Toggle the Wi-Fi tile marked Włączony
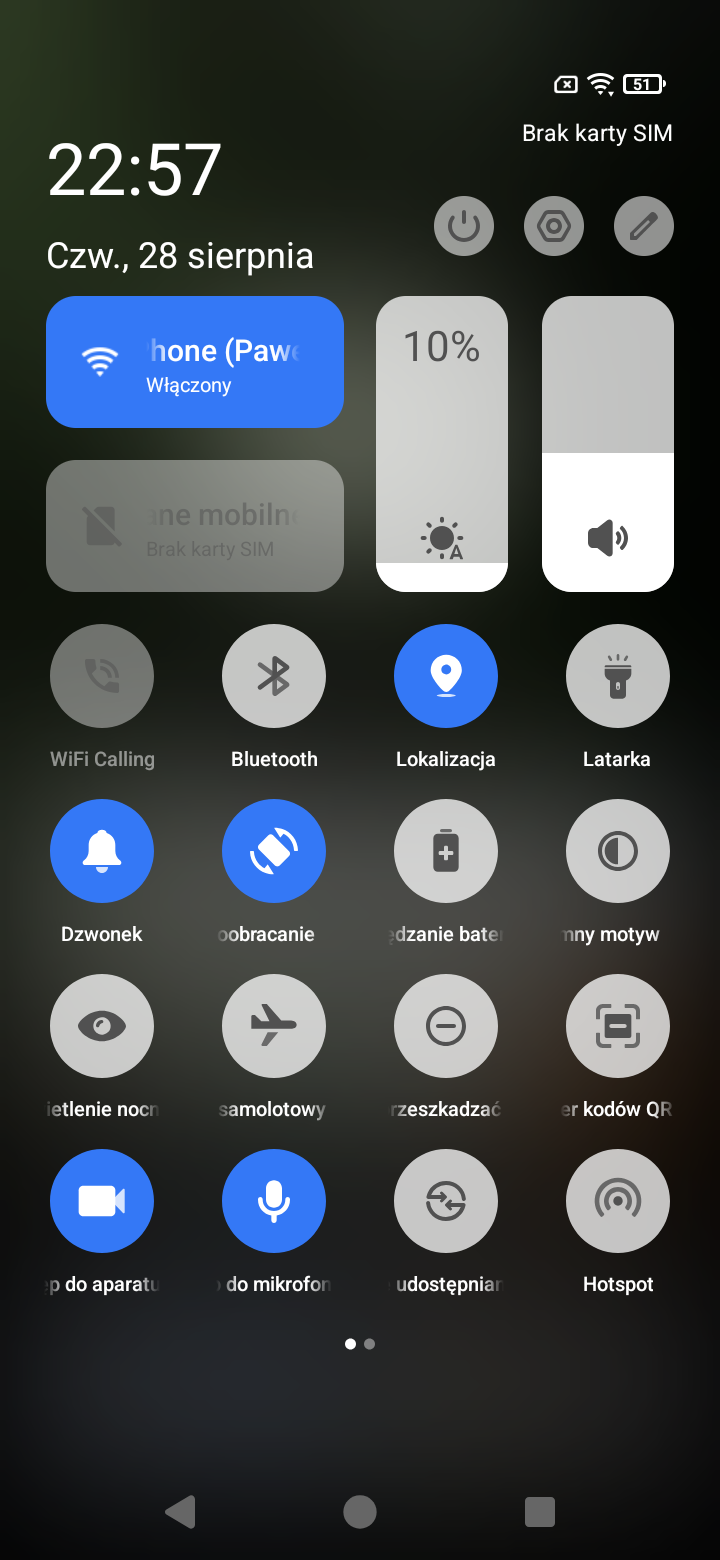The width and height of the screenshot is (720, 1560). click(195, 362)
